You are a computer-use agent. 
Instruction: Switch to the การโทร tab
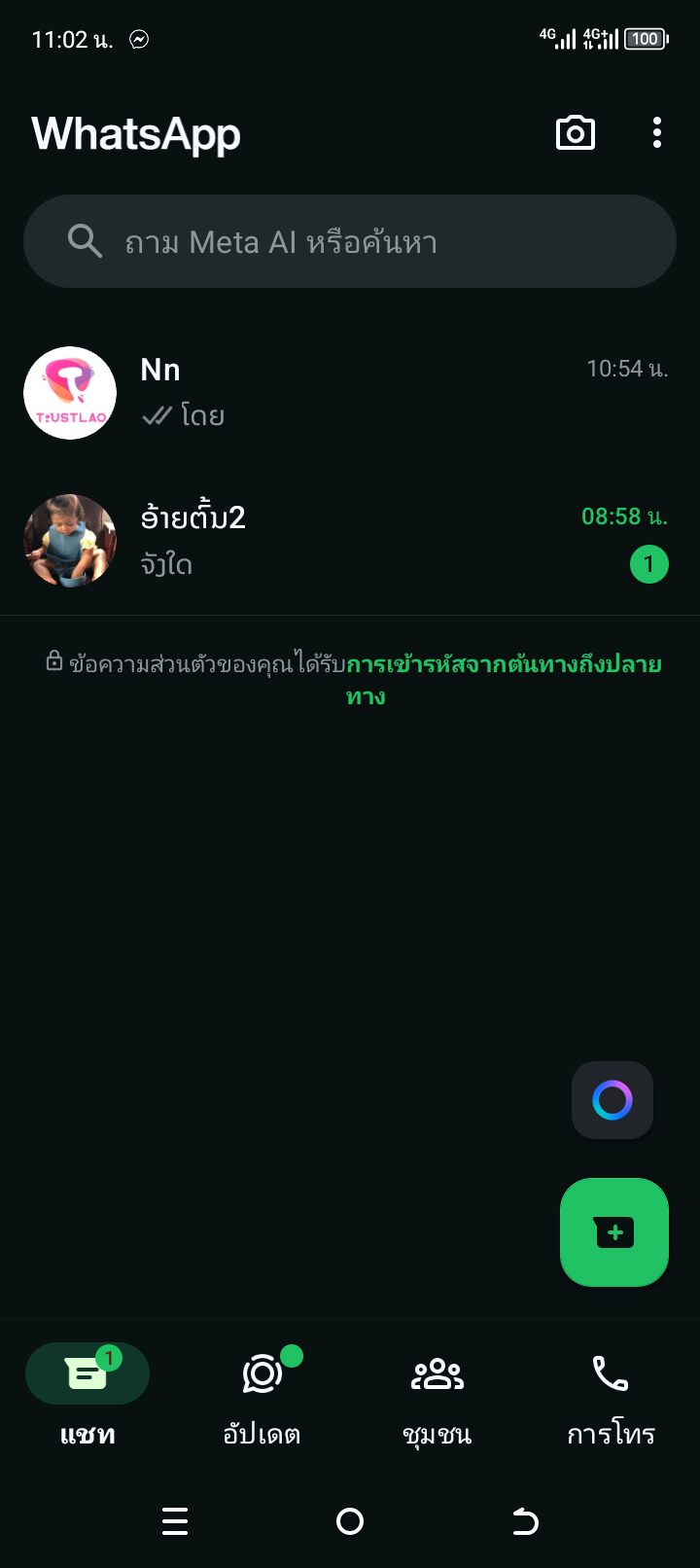point(611,1393)
